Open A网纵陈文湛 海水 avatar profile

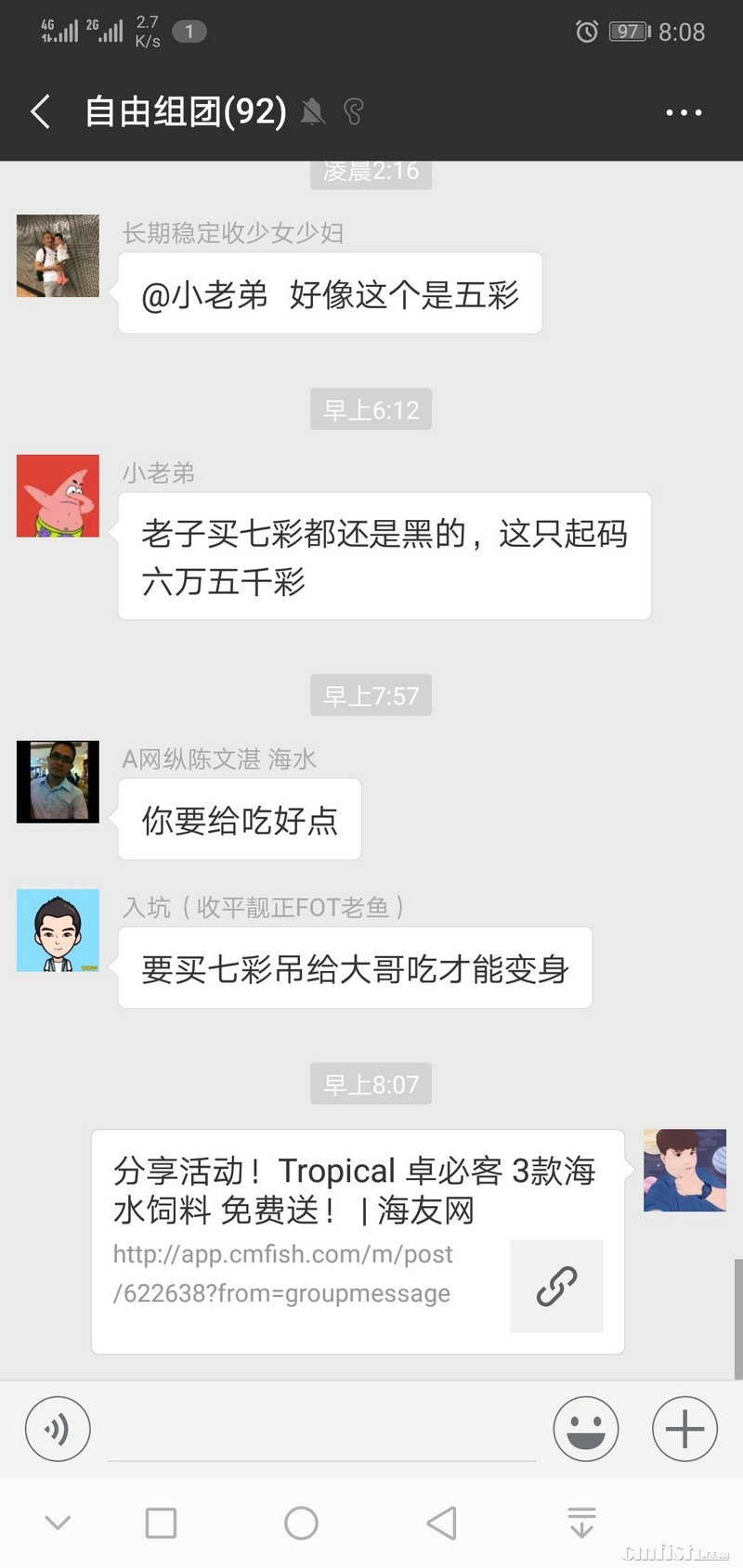[x=58, y=782]
